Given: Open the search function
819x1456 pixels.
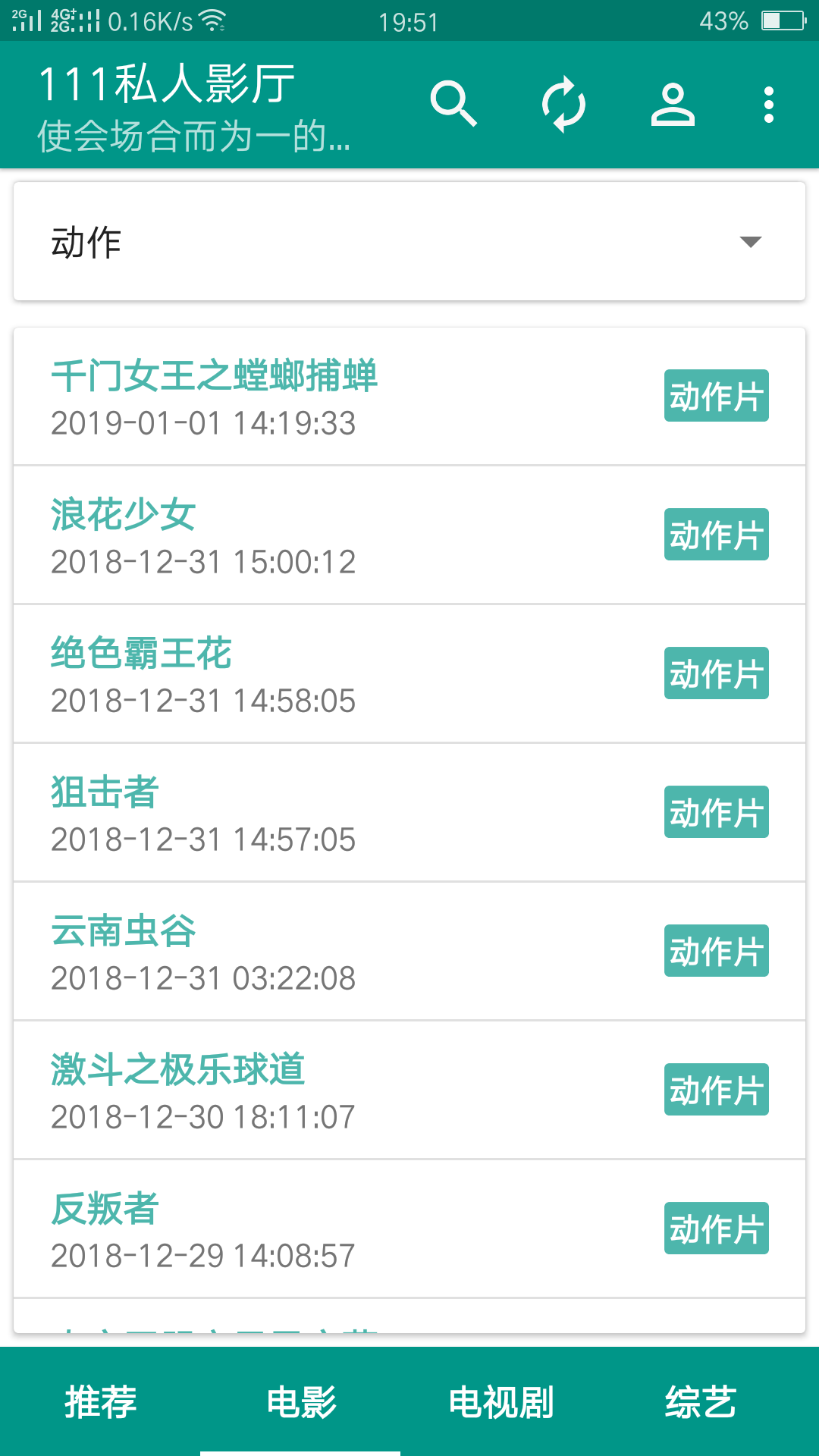Looking at the screenshot, I should (453, 104).
